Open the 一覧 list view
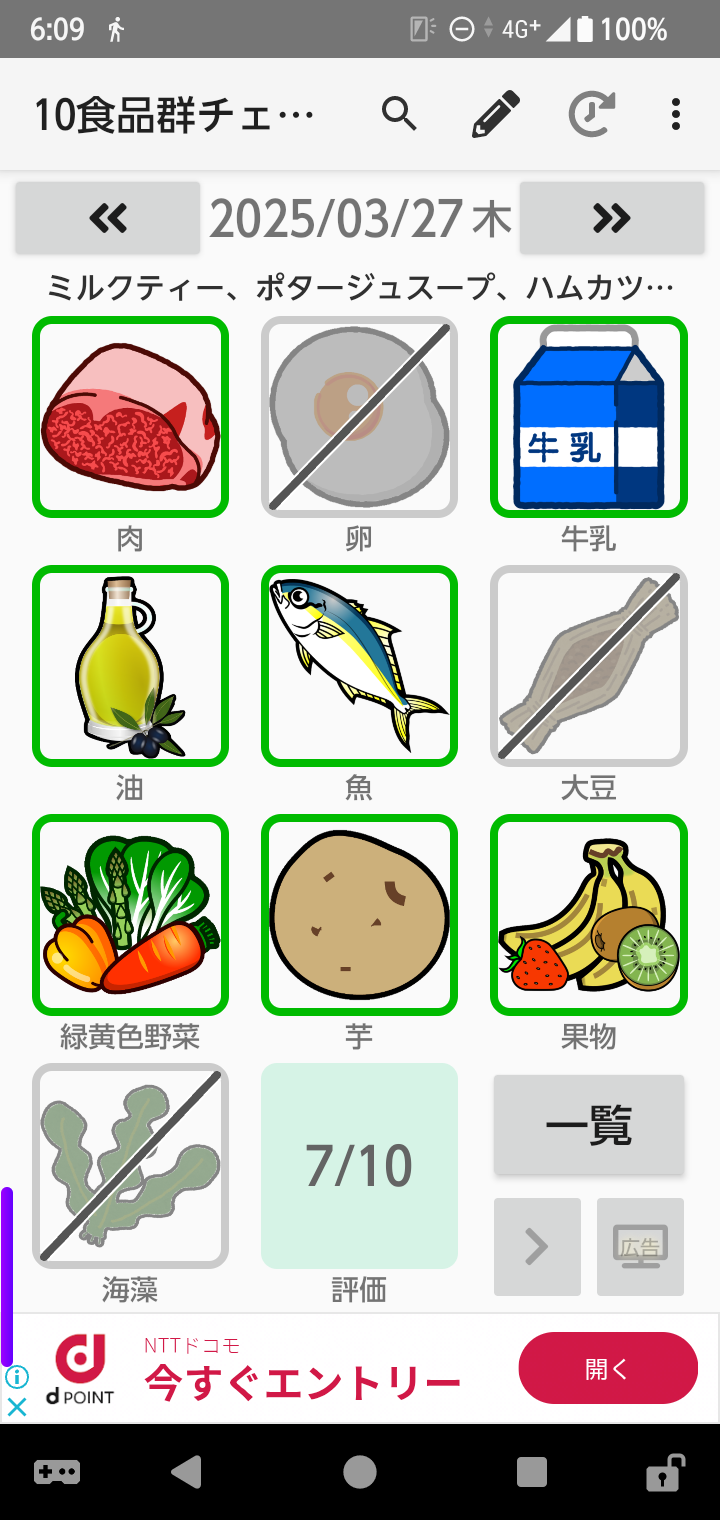This screenshot has height=1520, width=720. 589,1125
